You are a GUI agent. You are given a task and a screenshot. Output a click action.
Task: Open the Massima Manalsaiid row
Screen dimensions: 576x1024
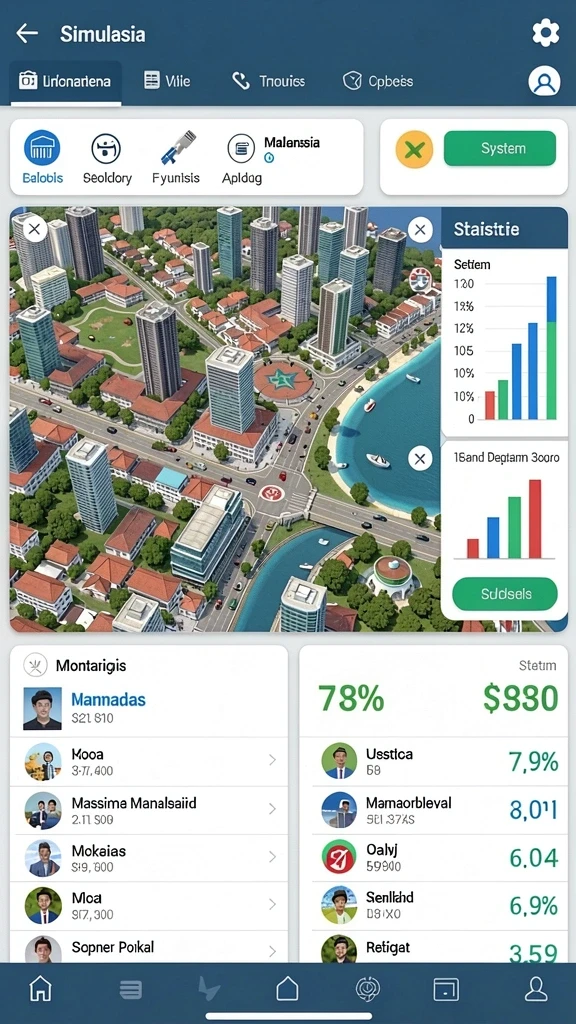149,810
